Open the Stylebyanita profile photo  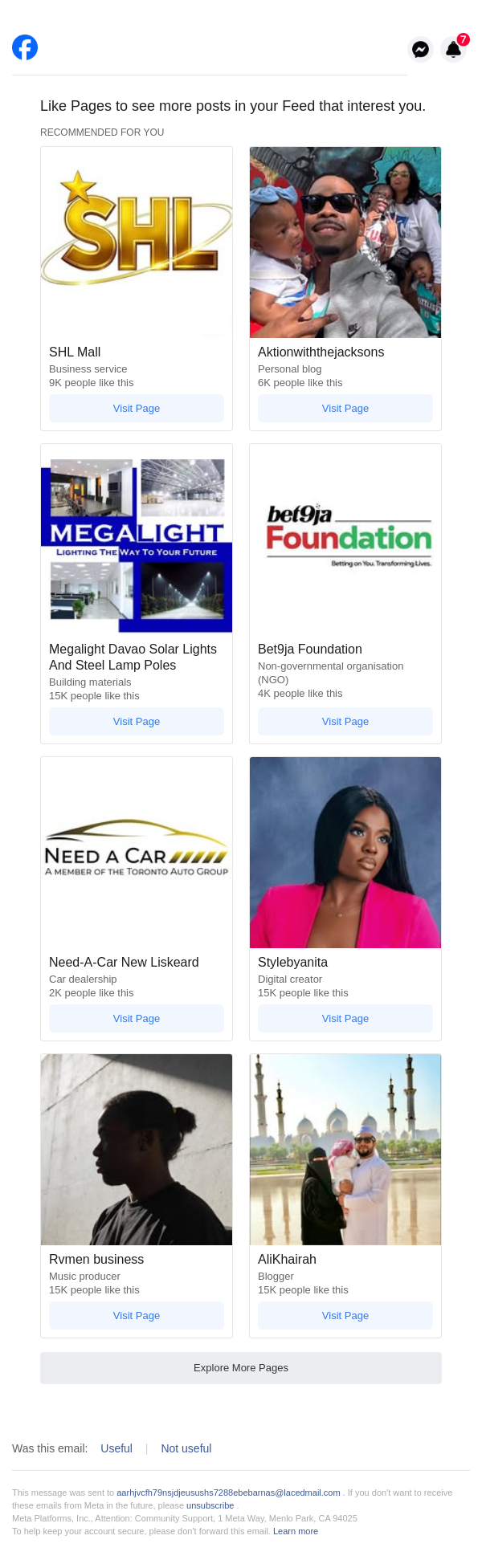pos(345,852)
